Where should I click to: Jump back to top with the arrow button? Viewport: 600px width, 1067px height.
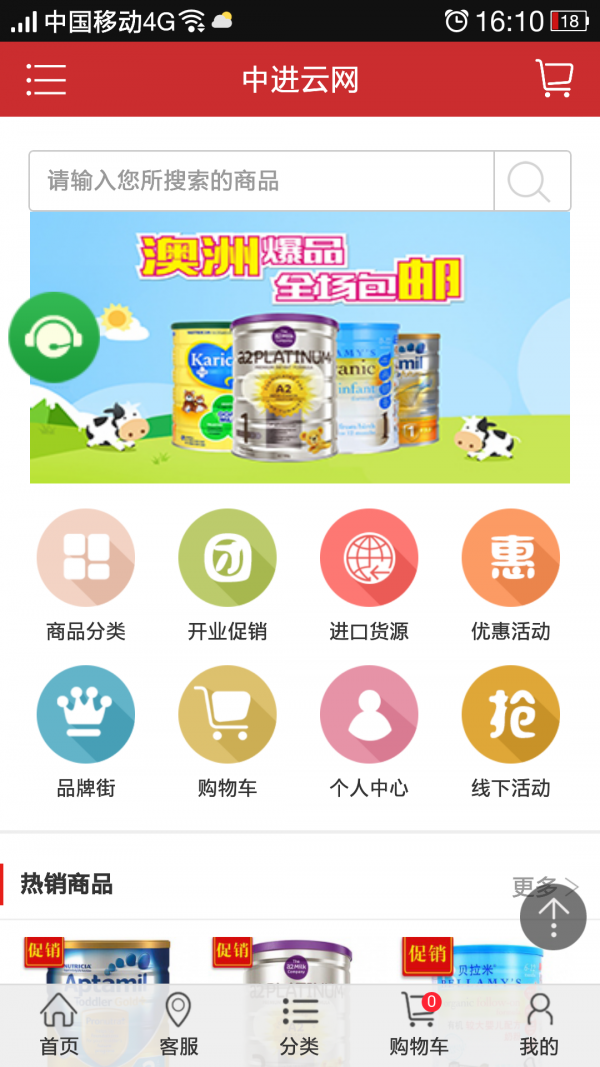tap(553, 916)
